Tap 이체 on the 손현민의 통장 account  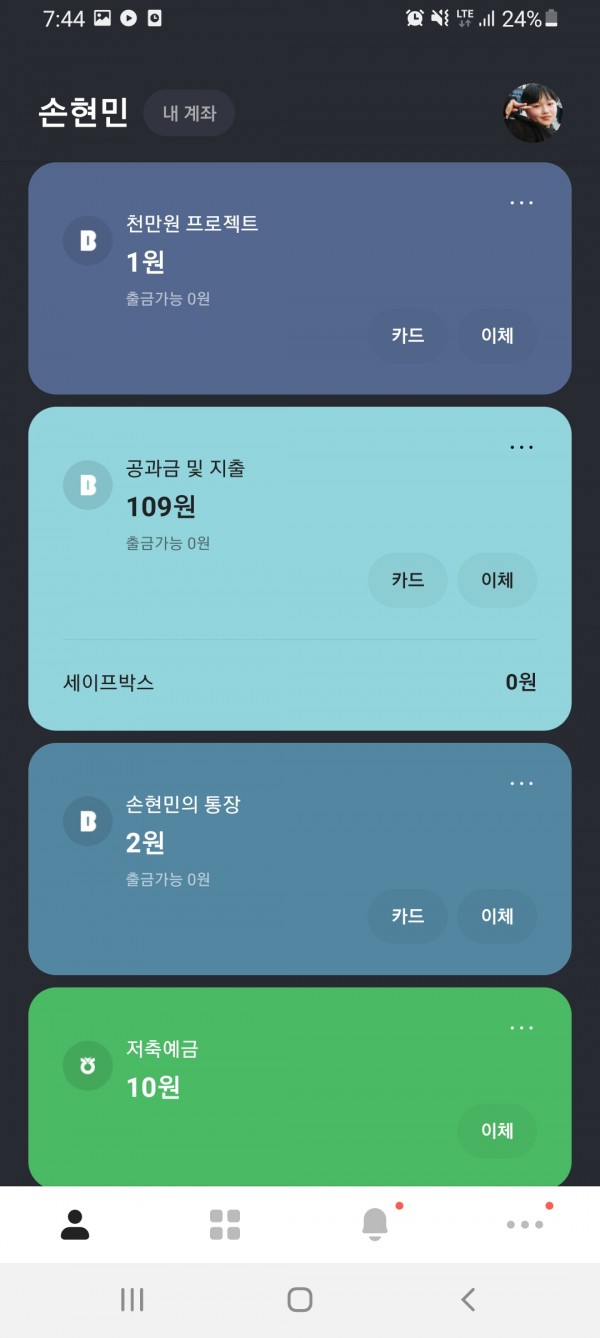point(497,916)
